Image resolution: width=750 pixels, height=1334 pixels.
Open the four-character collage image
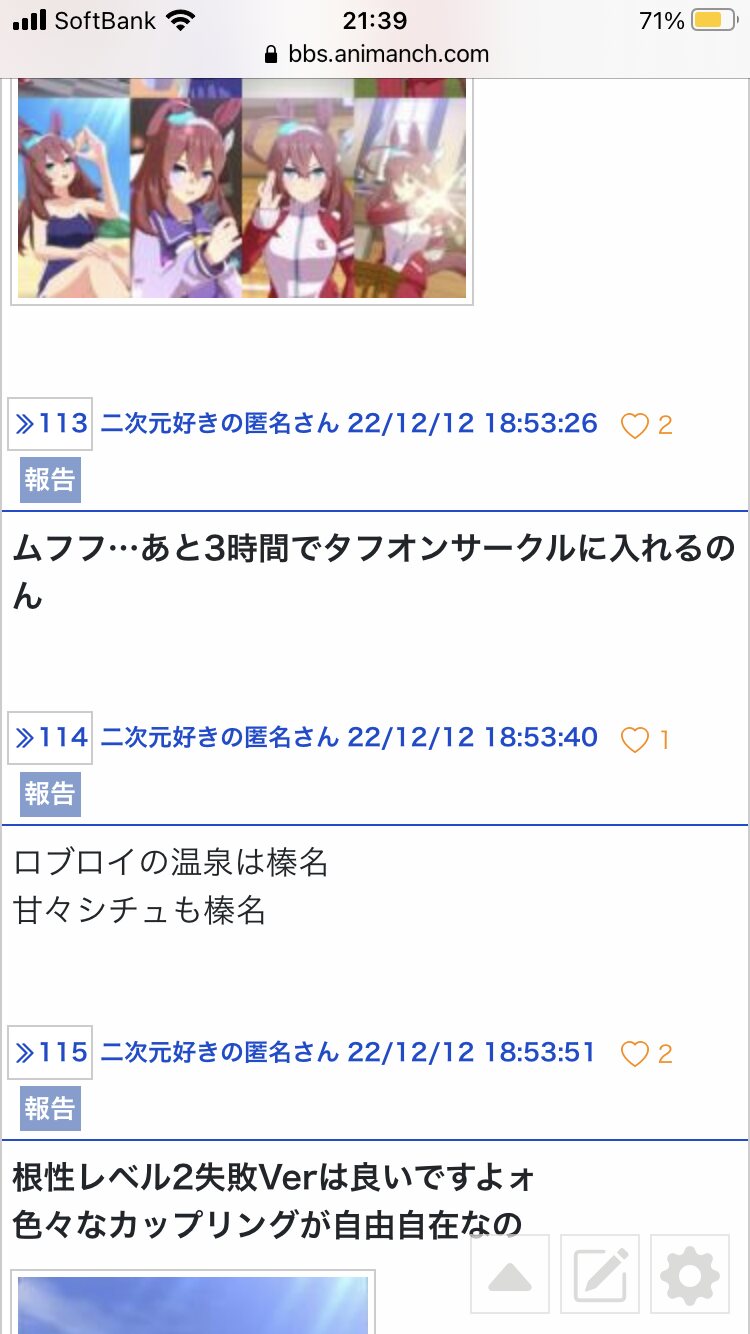coord(242,190)
